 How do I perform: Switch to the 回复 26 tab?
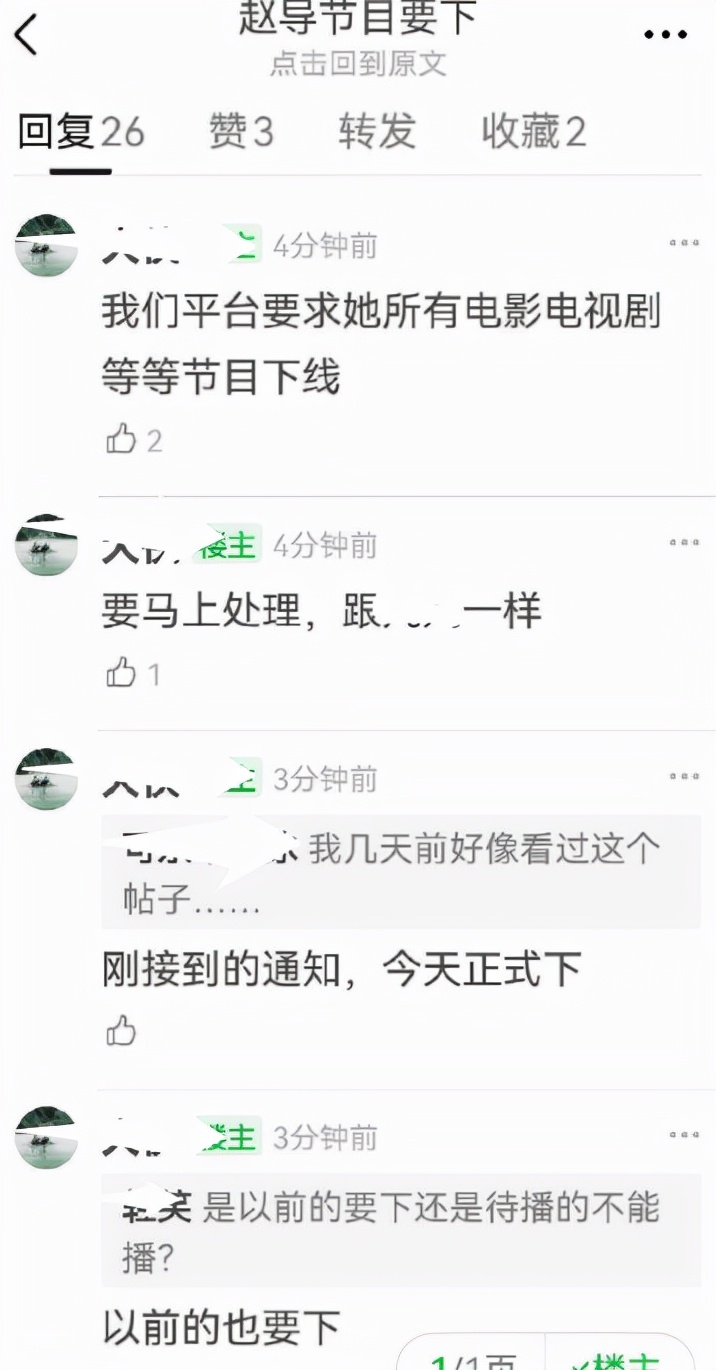(x=81, y=132)
